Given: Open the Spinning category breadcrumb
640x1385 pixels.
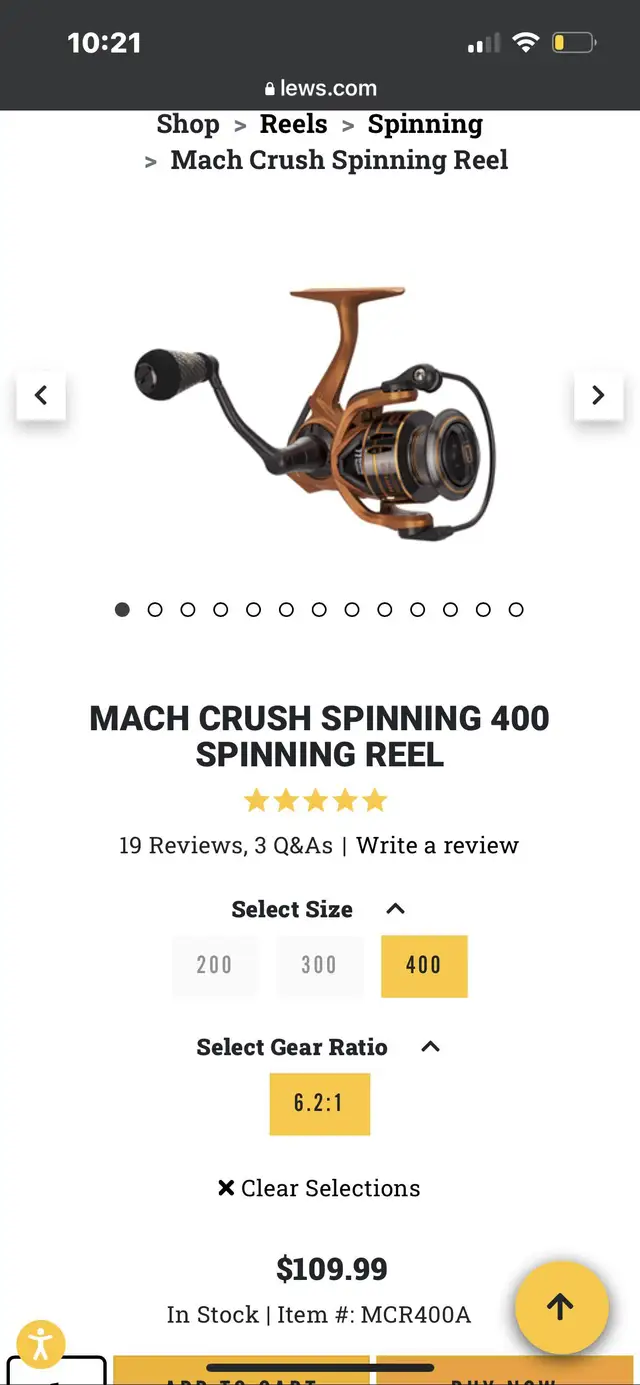Looking at the screenshot, I should 425,125.
